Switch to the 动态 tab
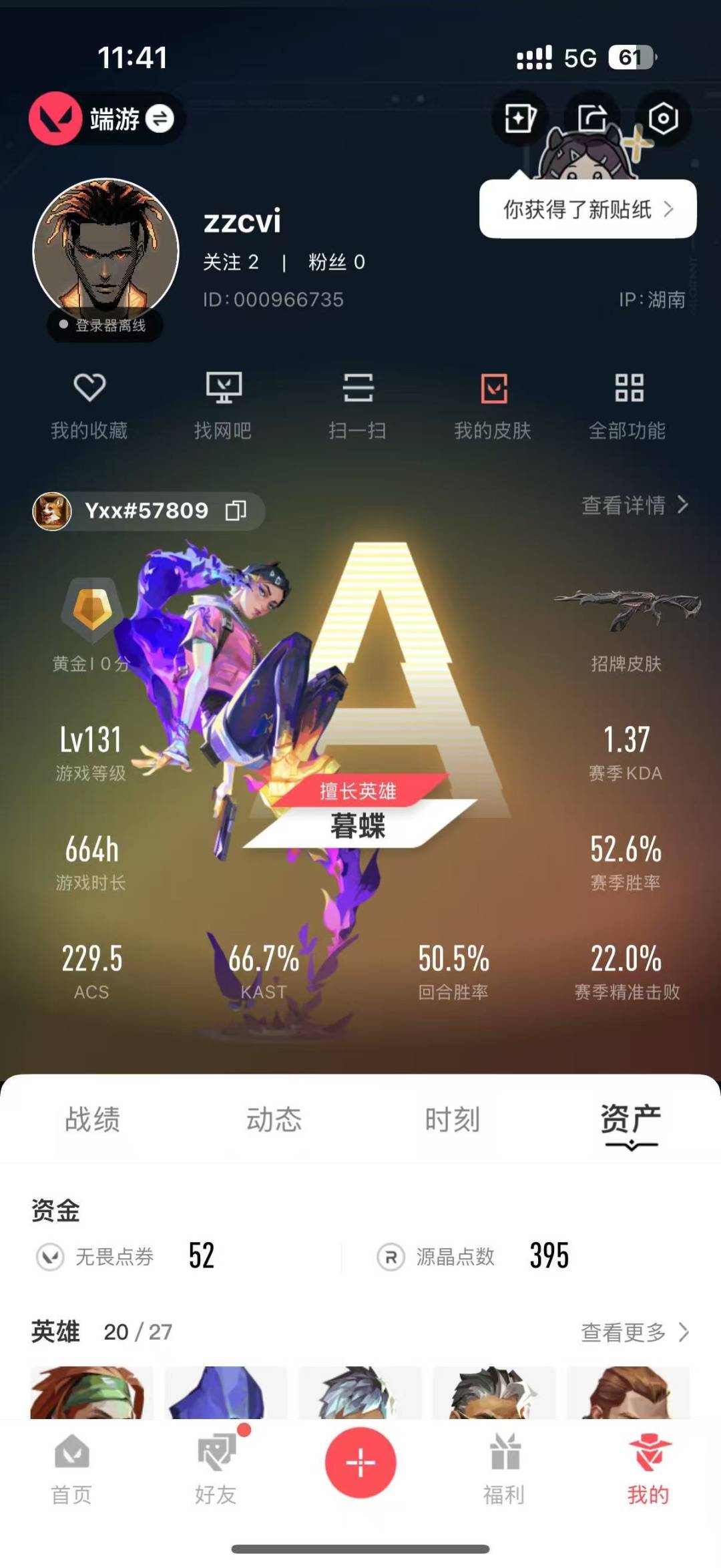This screenshot has width=721, height=1568. tap(274, 1119)
